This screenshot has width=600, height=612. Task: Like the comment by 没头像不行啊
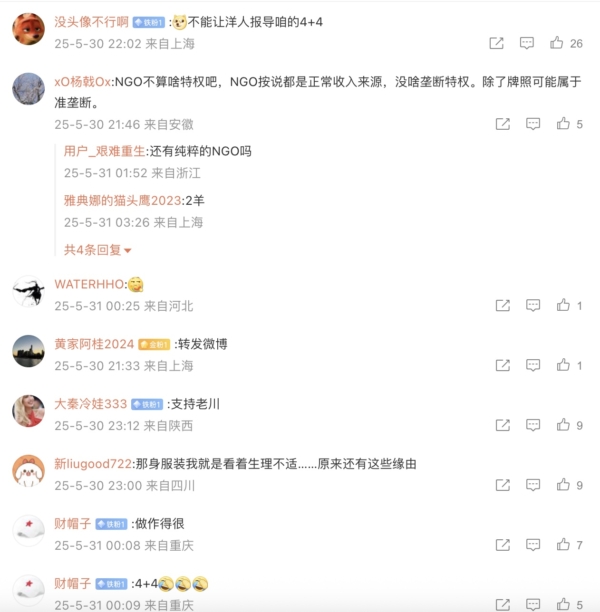[x=557, y=43]
